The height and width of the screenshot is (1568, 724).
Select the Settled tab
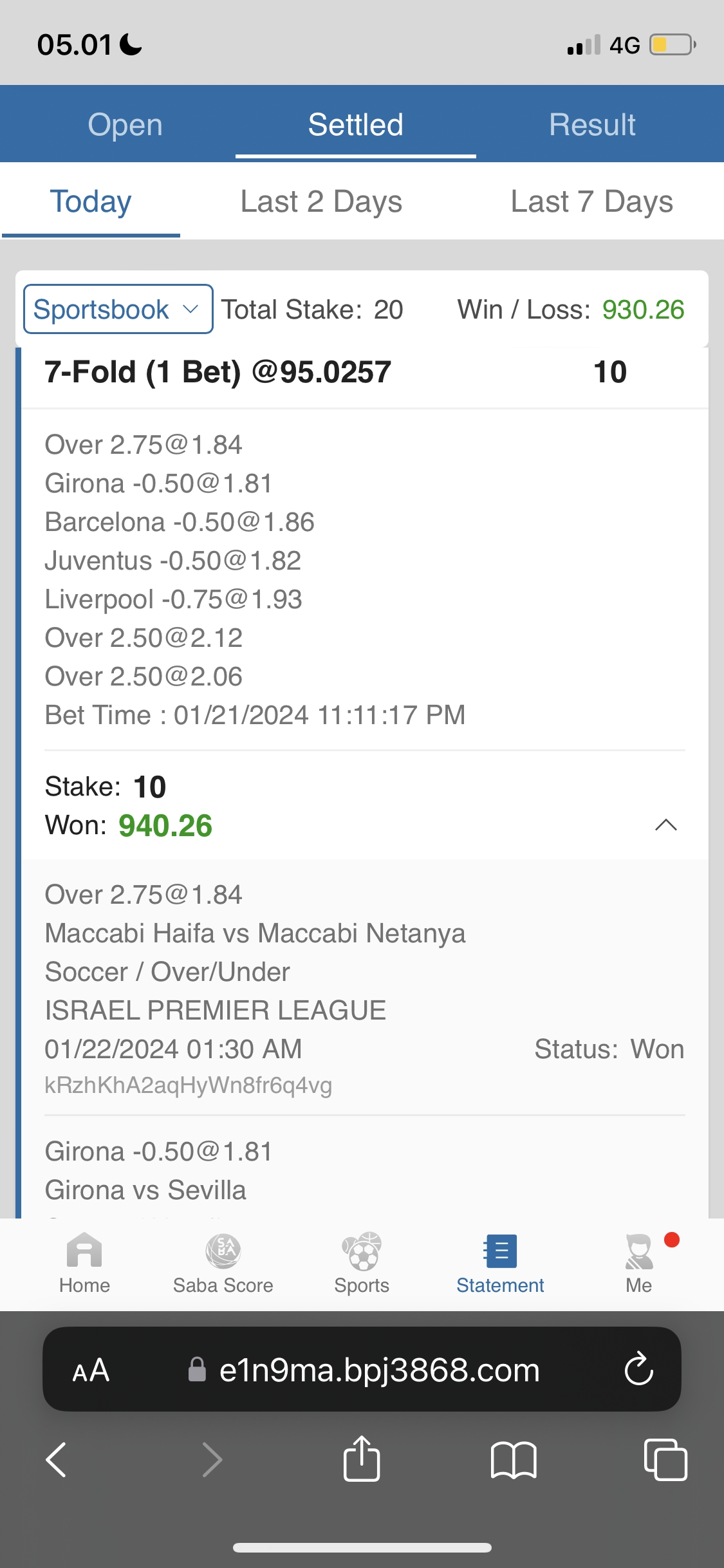coord(355,125)
